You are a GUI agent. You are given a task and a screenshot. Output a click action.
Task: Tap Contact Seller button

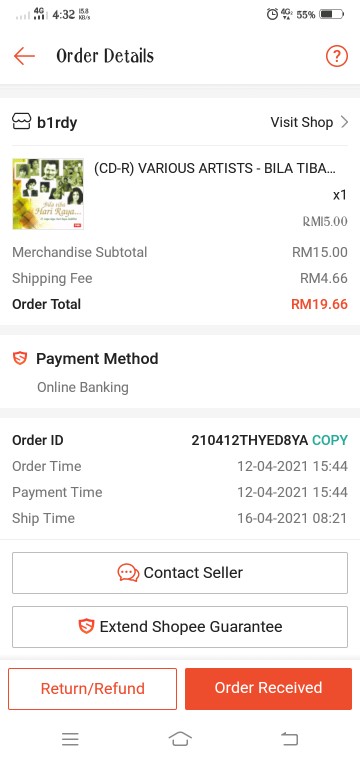coord(180,572)
